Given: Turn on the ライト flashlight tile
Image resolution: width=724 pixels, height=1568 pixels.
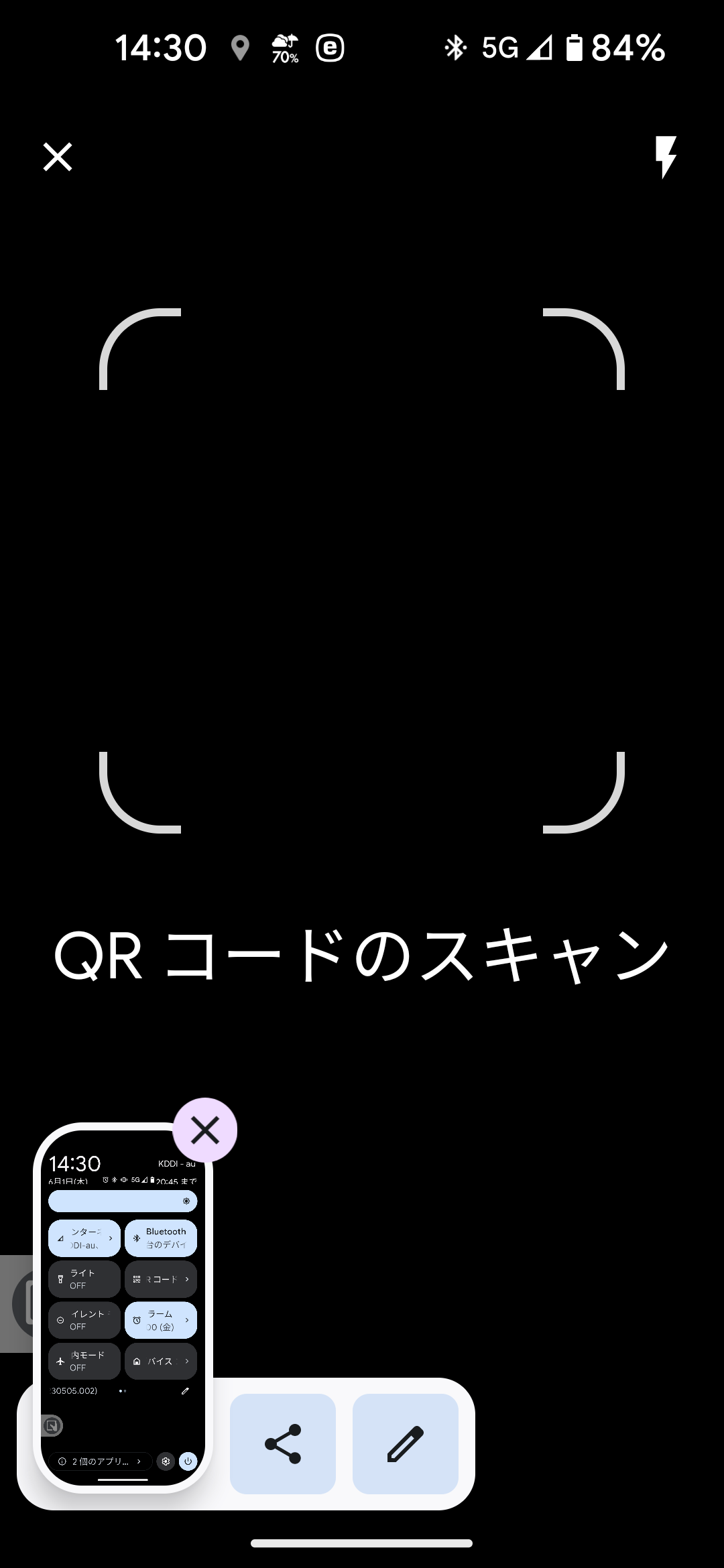Looking at the screenshot, I should (x=84, y=1279).
